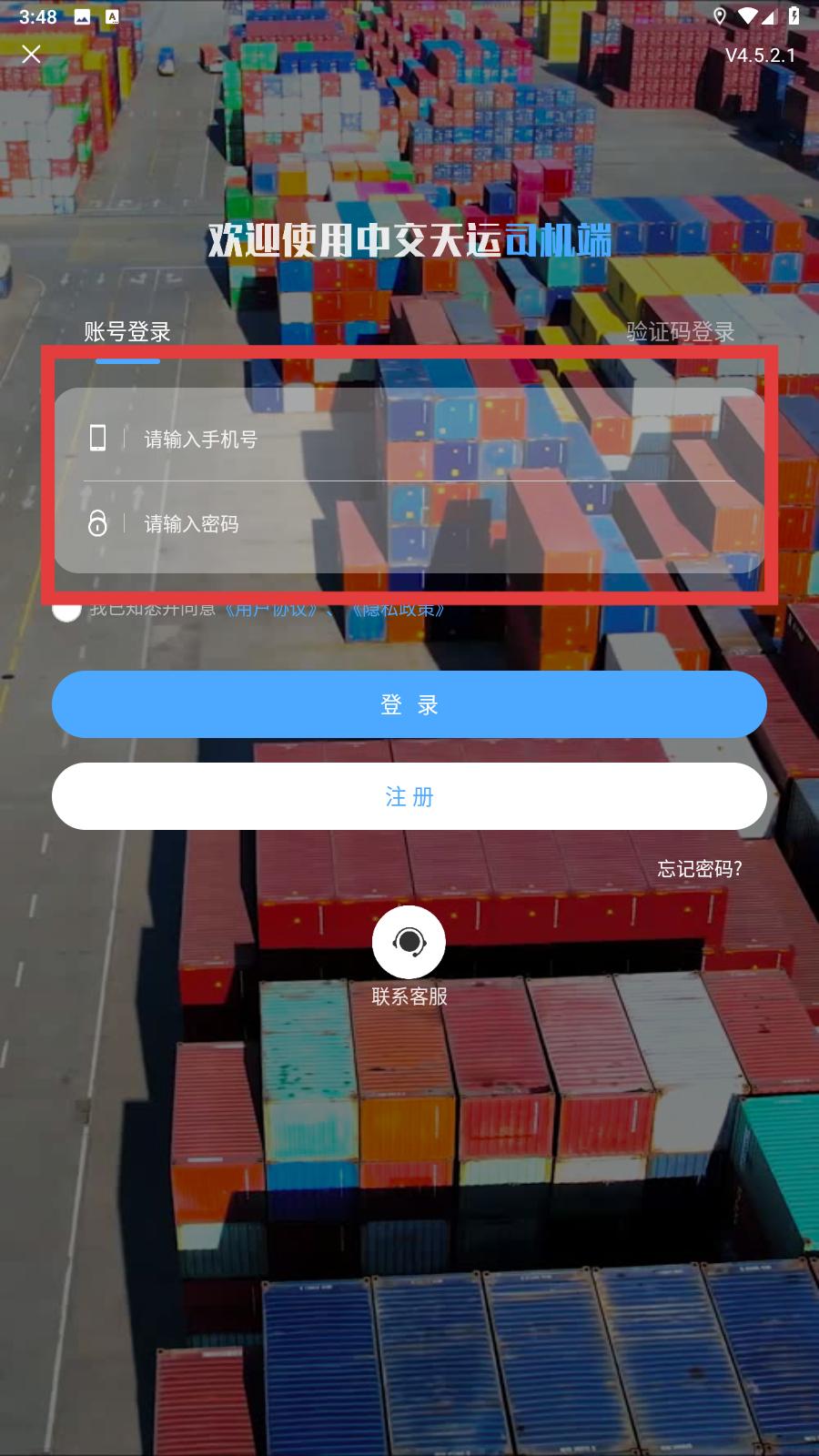The width and height of the screenshot is (819, 1456).
Task: Close the login screen with the X
Action: pos(31,55)
